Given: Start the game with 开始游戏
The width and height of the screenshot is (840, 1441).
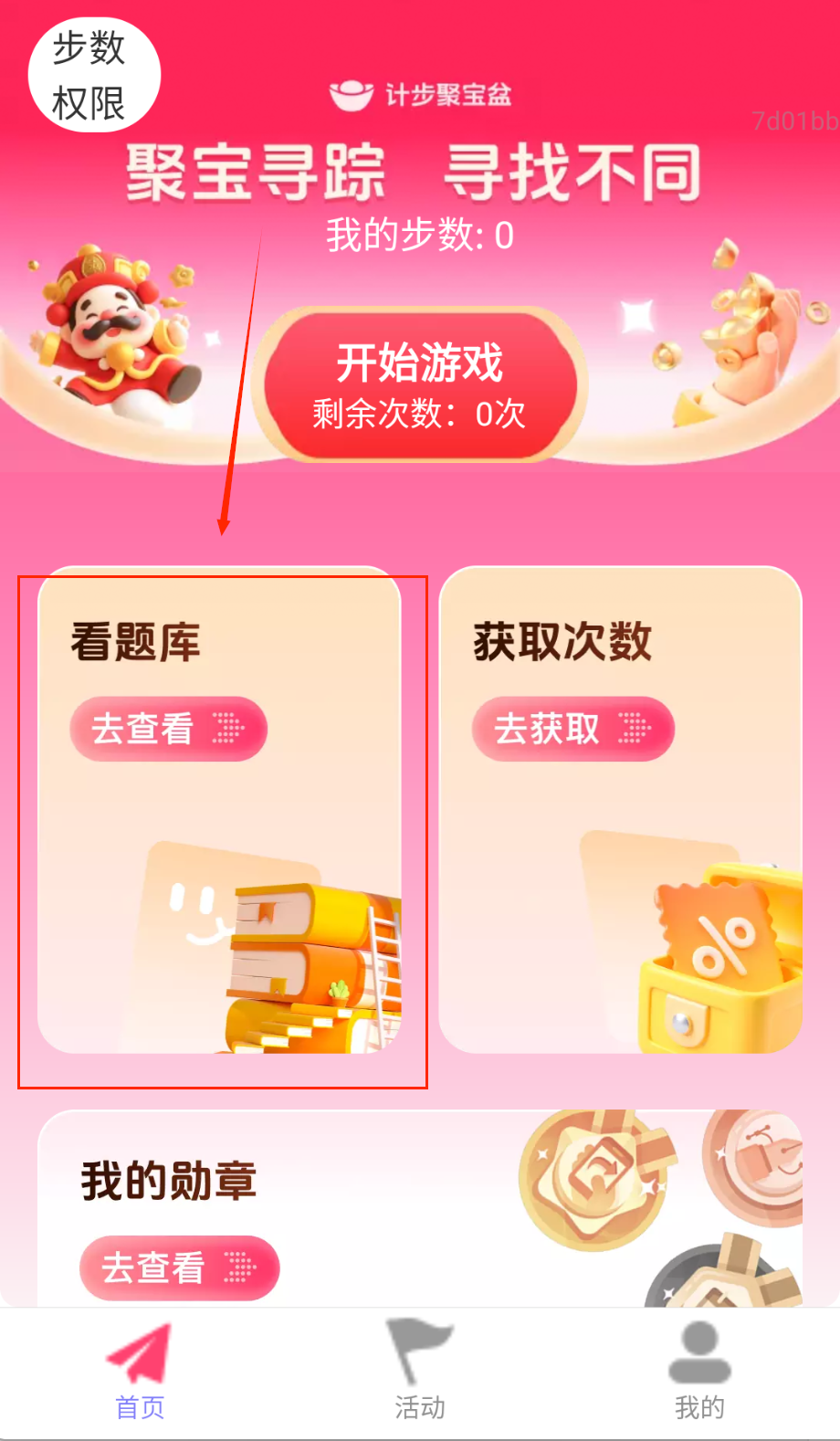Looking at the screenshot, I should point(419,385).
